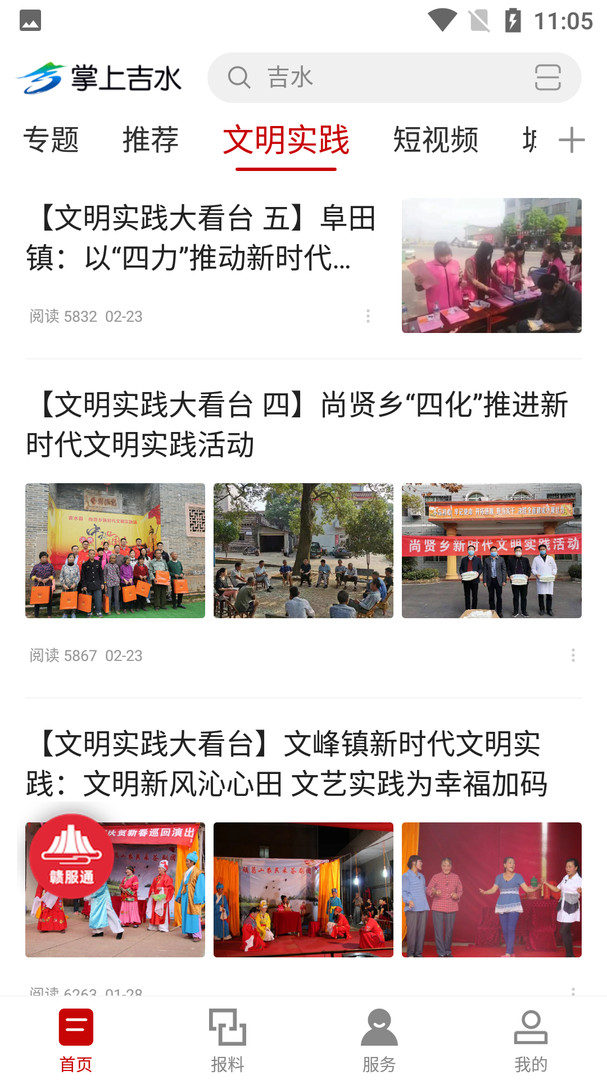Open more options for the 尚贤乡 article
The height and width of the screenshot is (1080, 607).
(x=573, y=655)
